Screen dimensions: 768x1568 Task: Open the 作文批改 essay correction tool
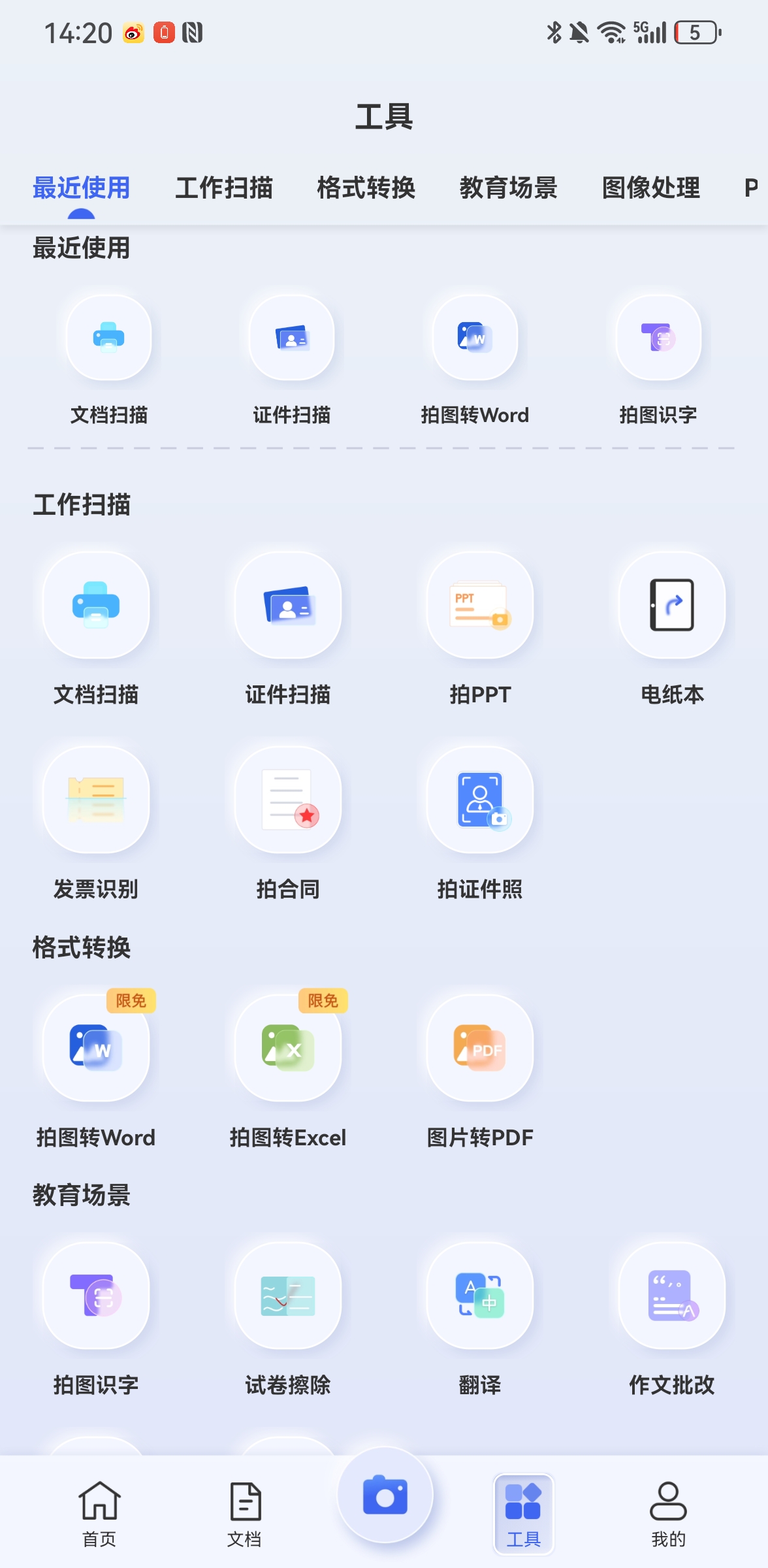click(x=671, y=1297)
